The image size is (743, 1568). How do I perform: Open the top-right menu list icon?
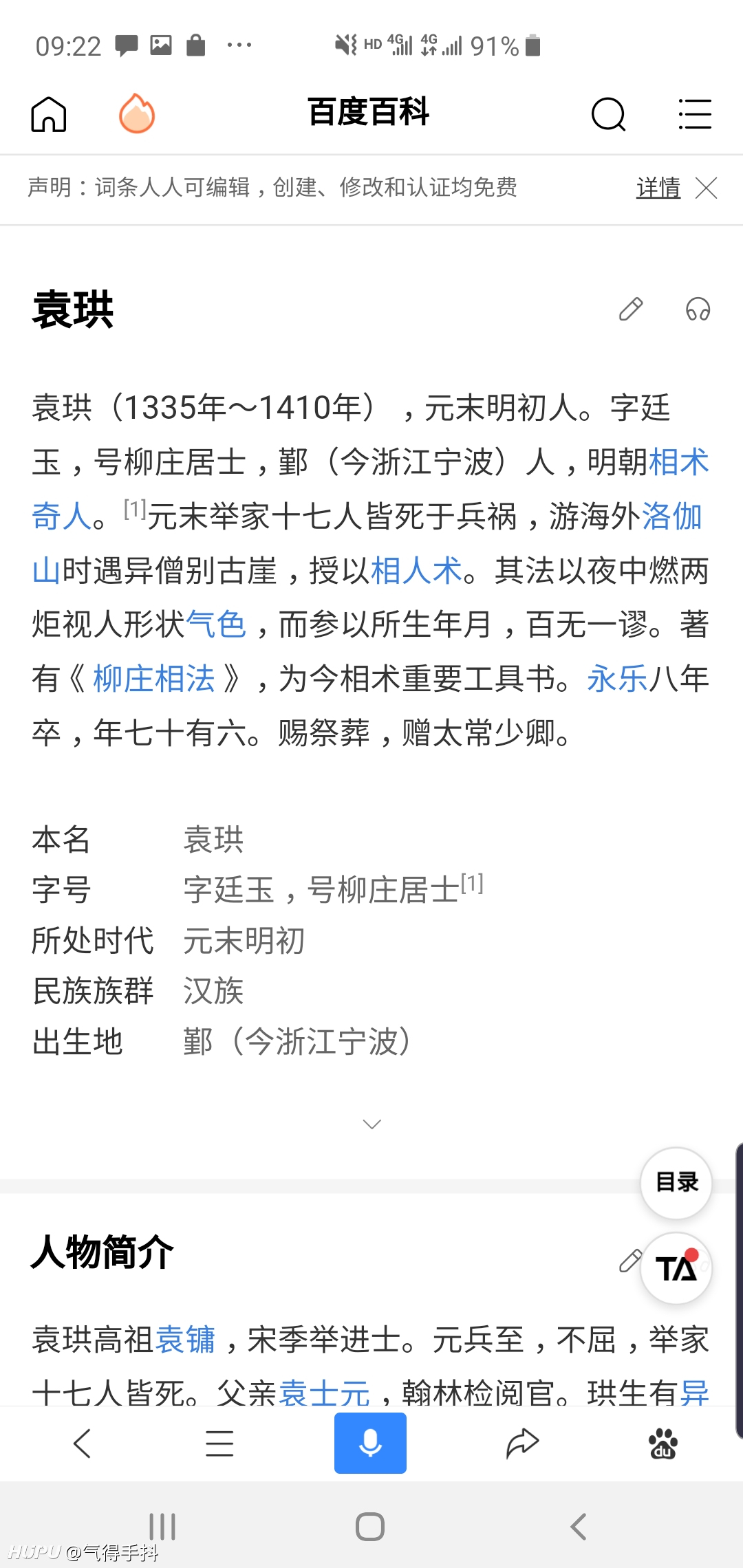tap(695, 114)
